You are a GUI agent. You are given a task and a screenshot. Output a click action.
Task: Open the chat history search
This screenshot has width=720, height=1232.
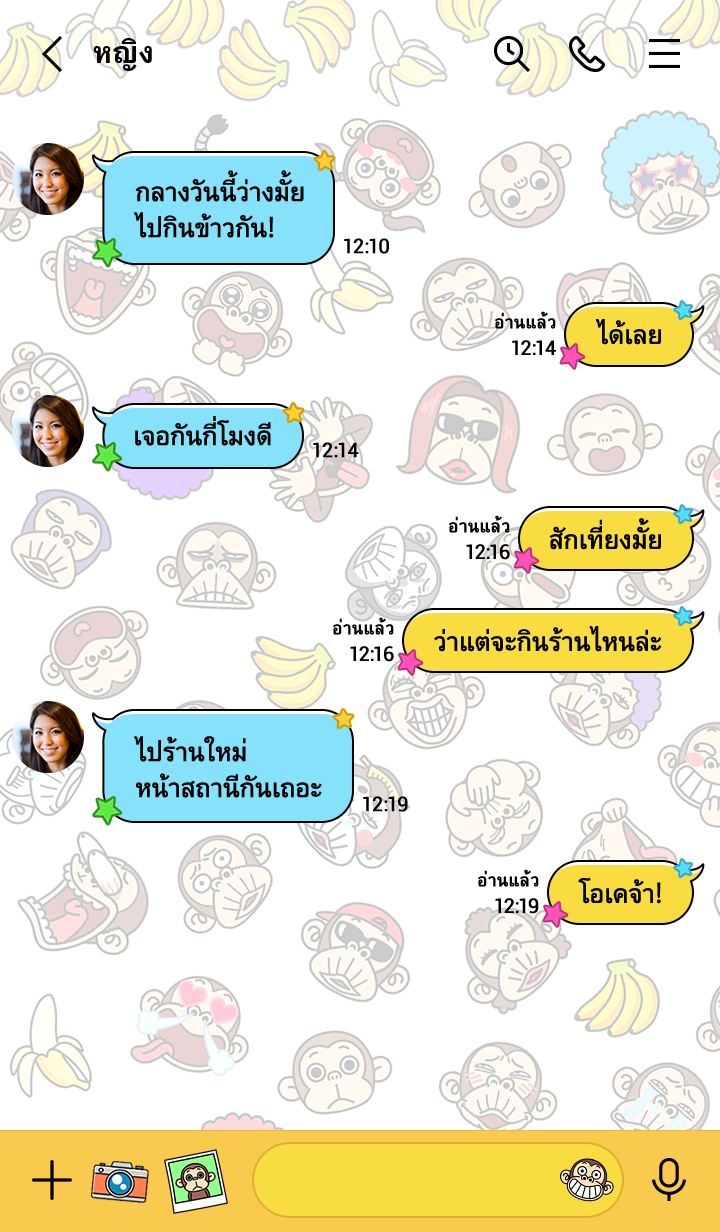pyautogui.click(x=511, y=54)
